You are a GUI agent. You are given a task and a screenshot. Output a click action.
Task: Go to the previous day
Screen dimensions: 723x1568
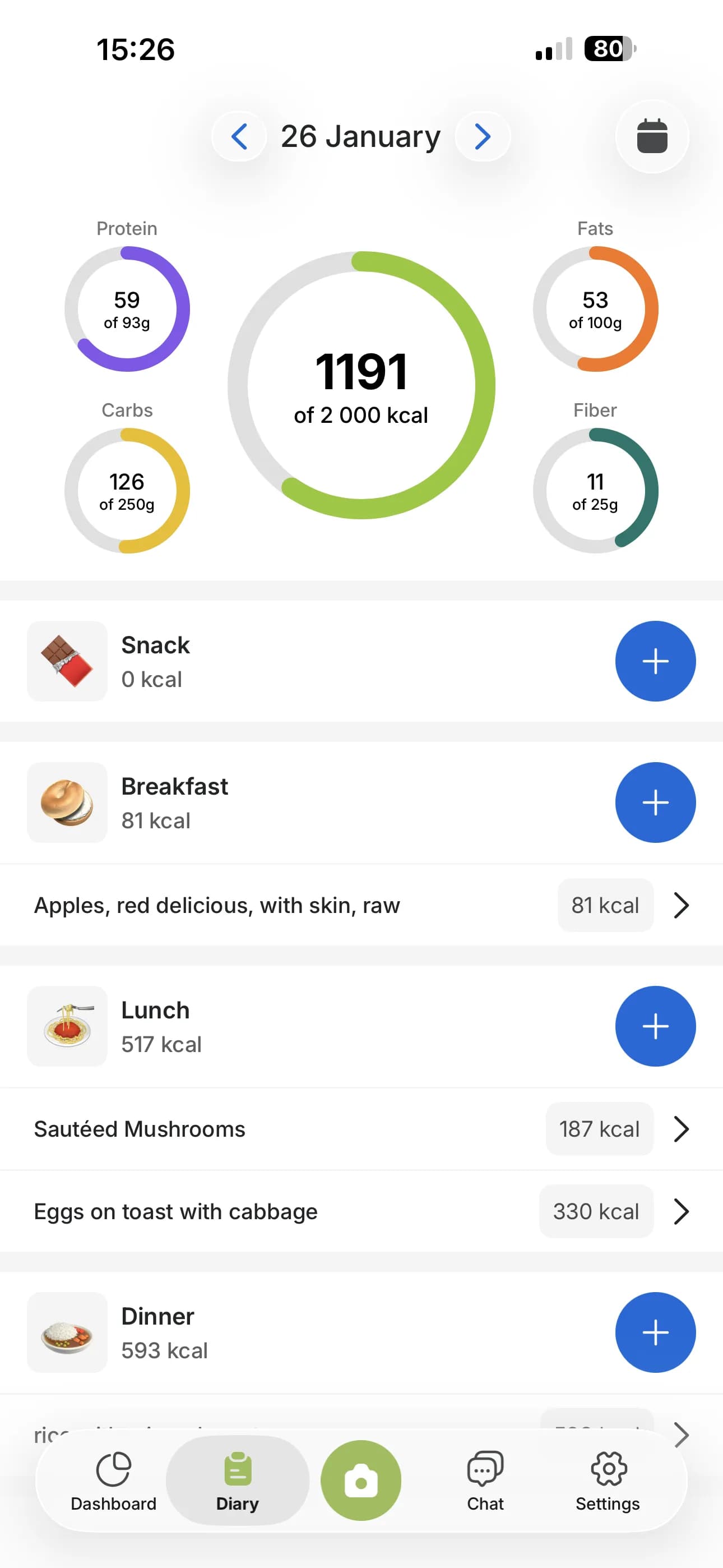point(239,136)
